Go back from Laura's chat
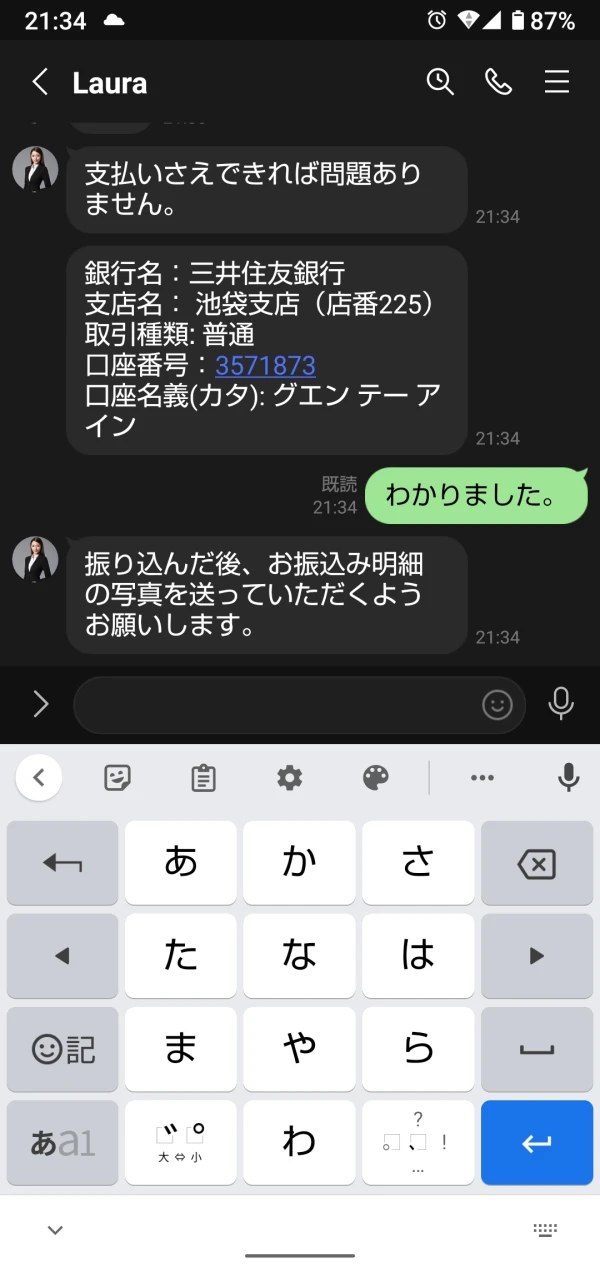This screenshot has width=600, height=1267. (40, 82)
